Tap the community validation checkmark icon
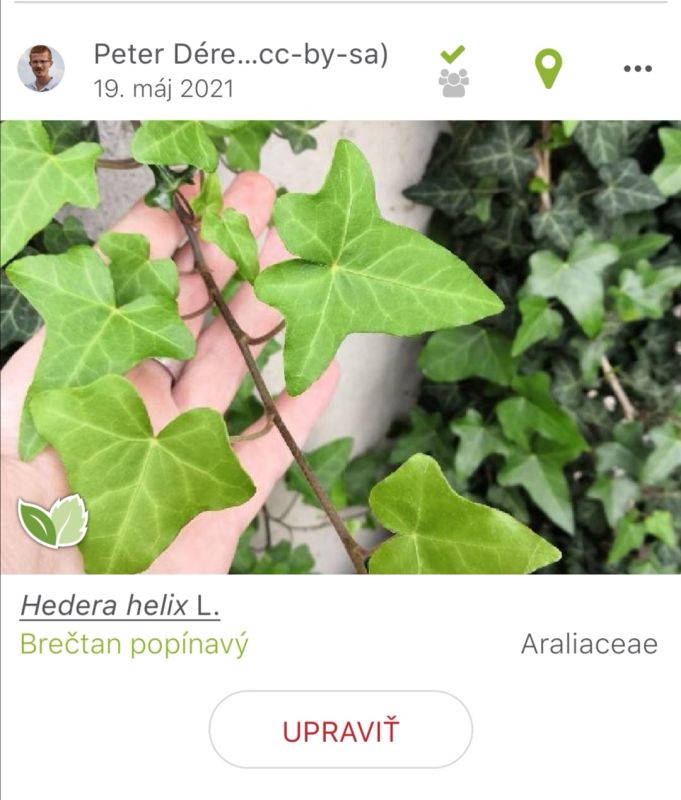 tap(453, 71)
